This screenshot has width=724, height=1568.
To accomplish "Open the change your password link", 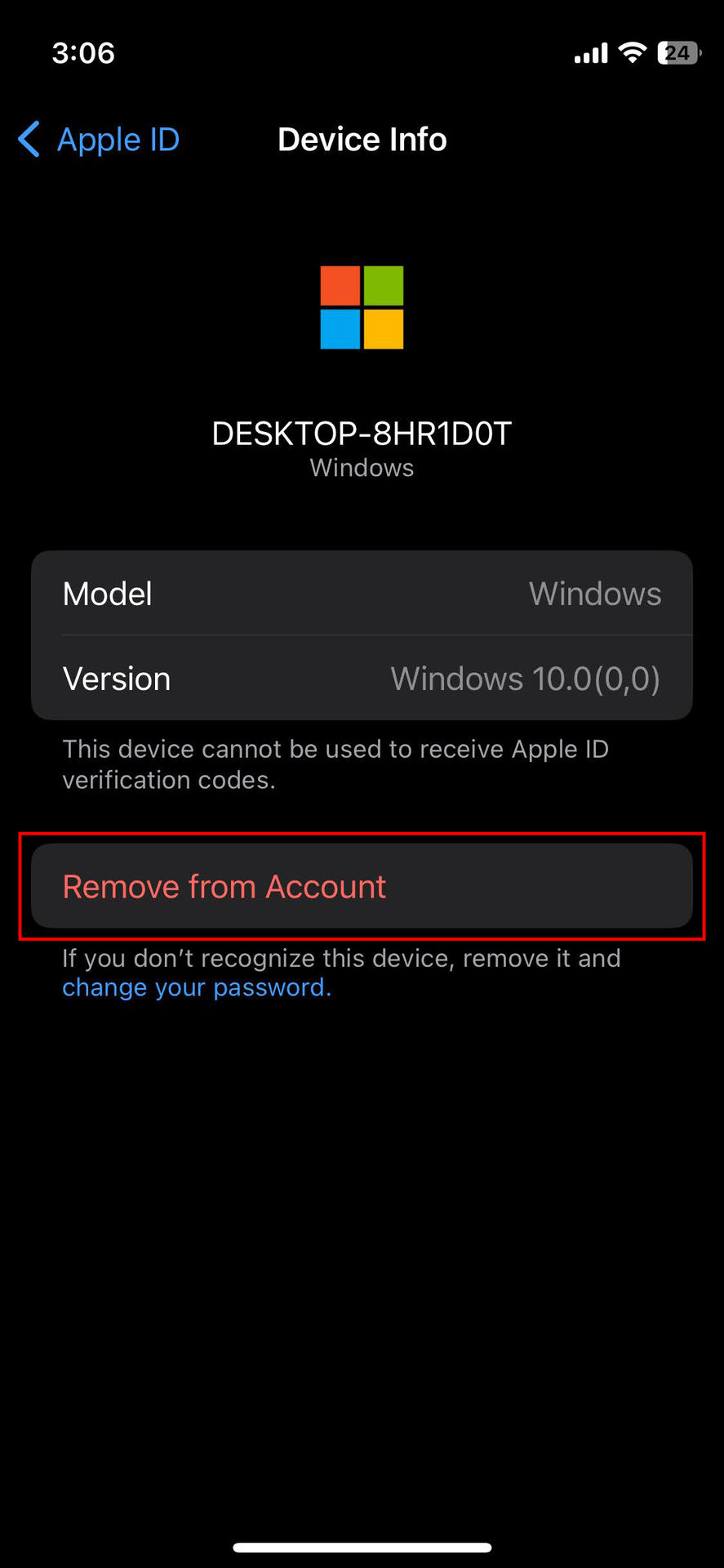I will pos(197,988).
